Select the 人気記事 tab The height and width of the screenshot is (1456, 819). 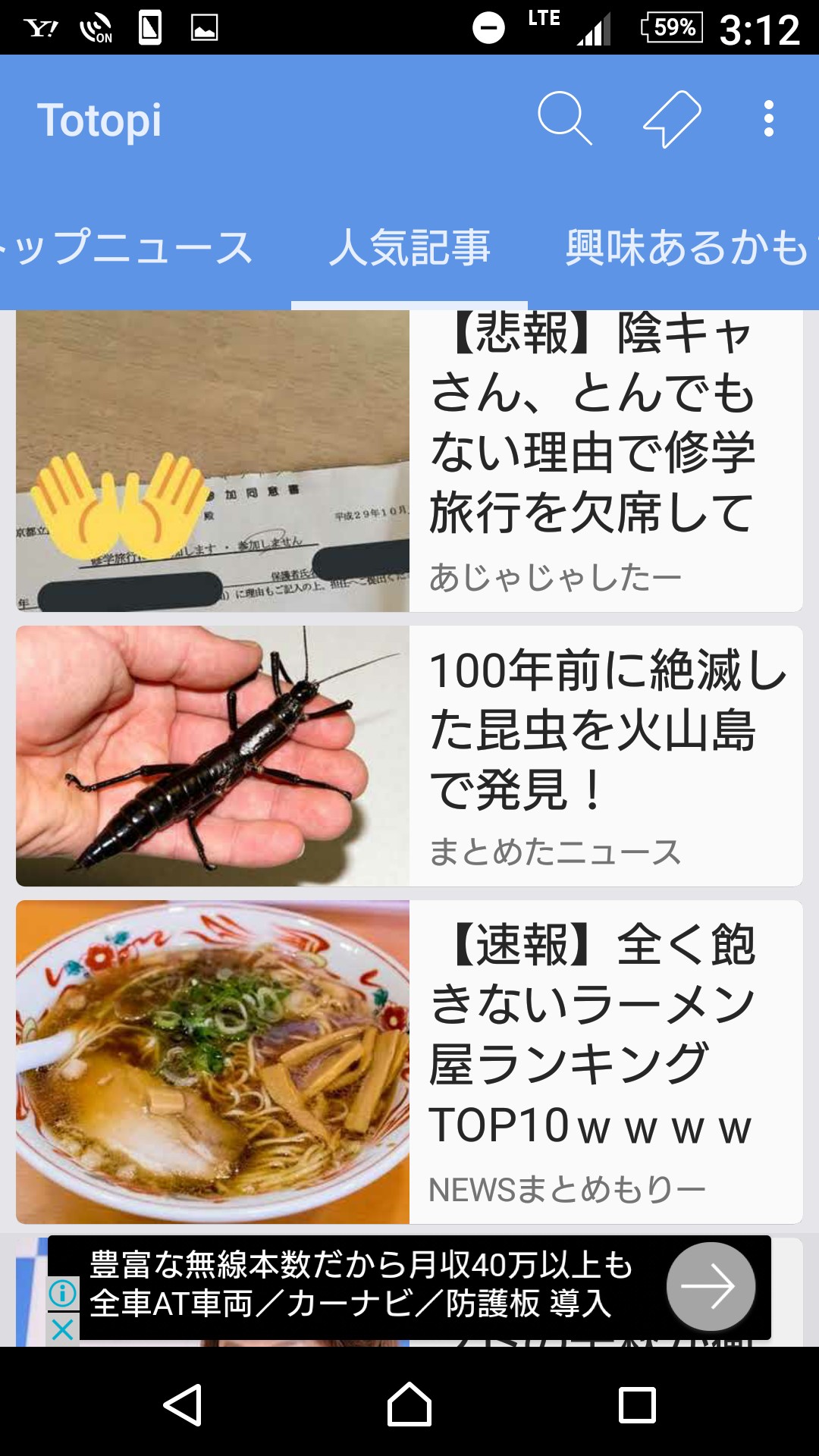point(409,248)
